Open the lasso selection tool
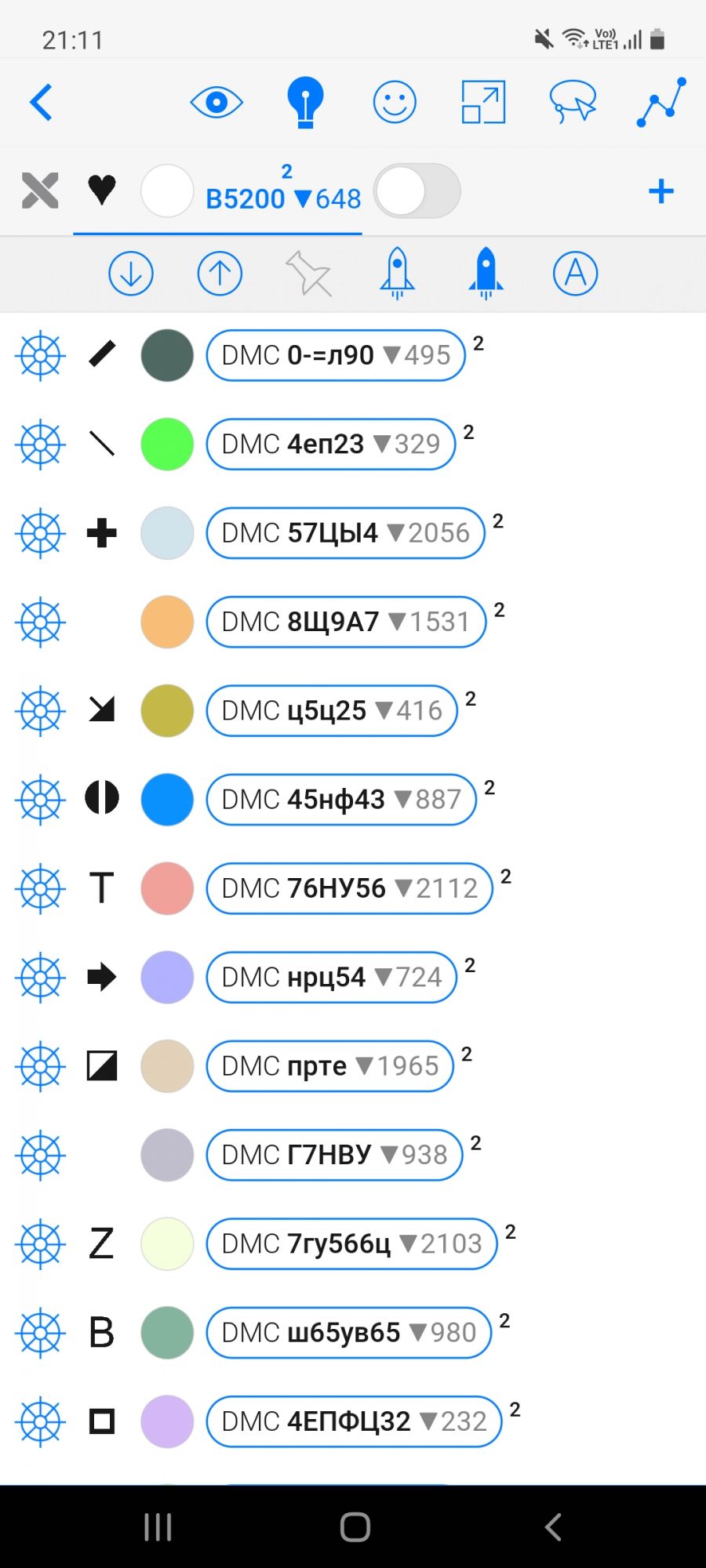 coord(573,102)
